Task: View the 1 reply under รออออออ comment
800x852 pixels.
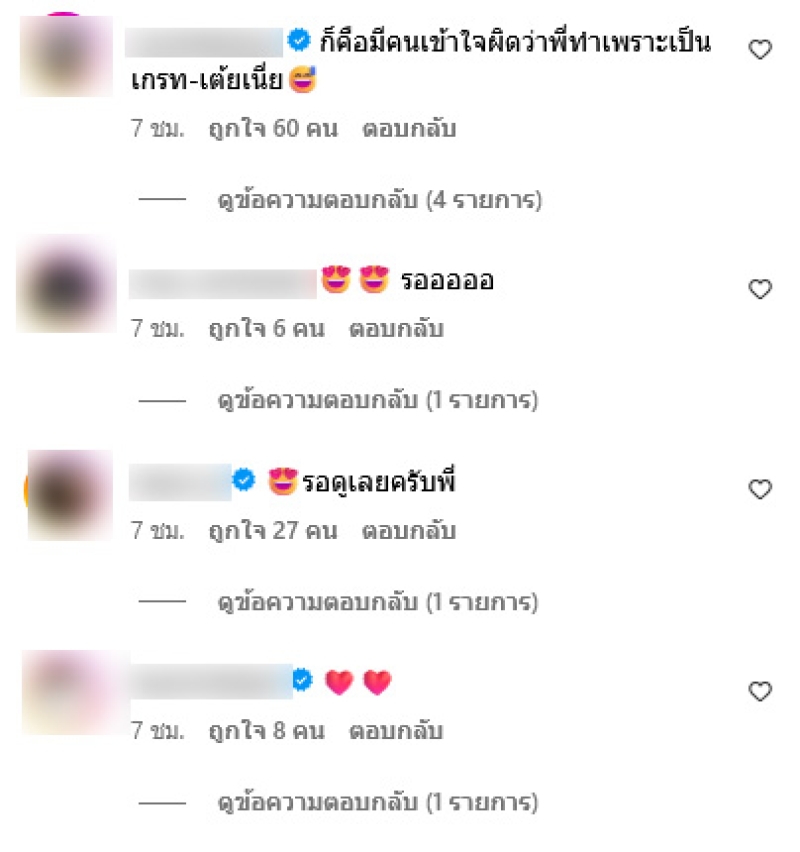Action: 378,401
